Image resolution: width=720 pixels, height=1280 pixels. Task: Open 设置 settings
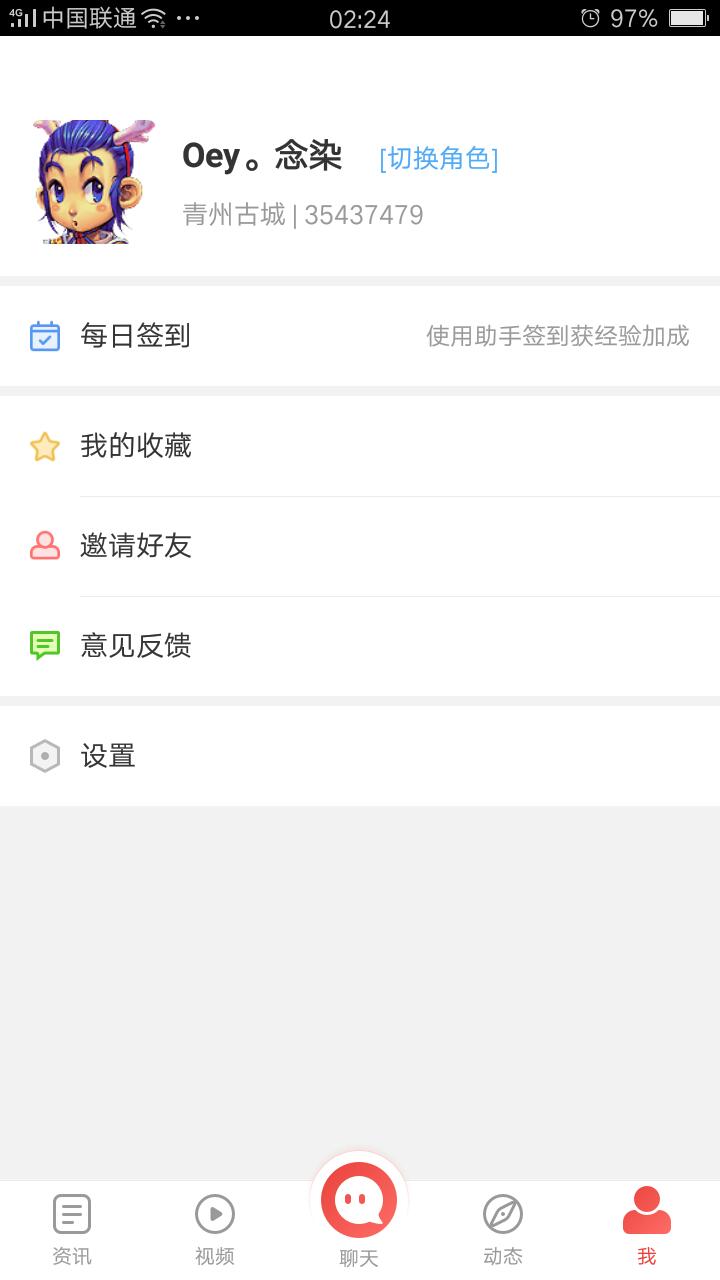360,756
